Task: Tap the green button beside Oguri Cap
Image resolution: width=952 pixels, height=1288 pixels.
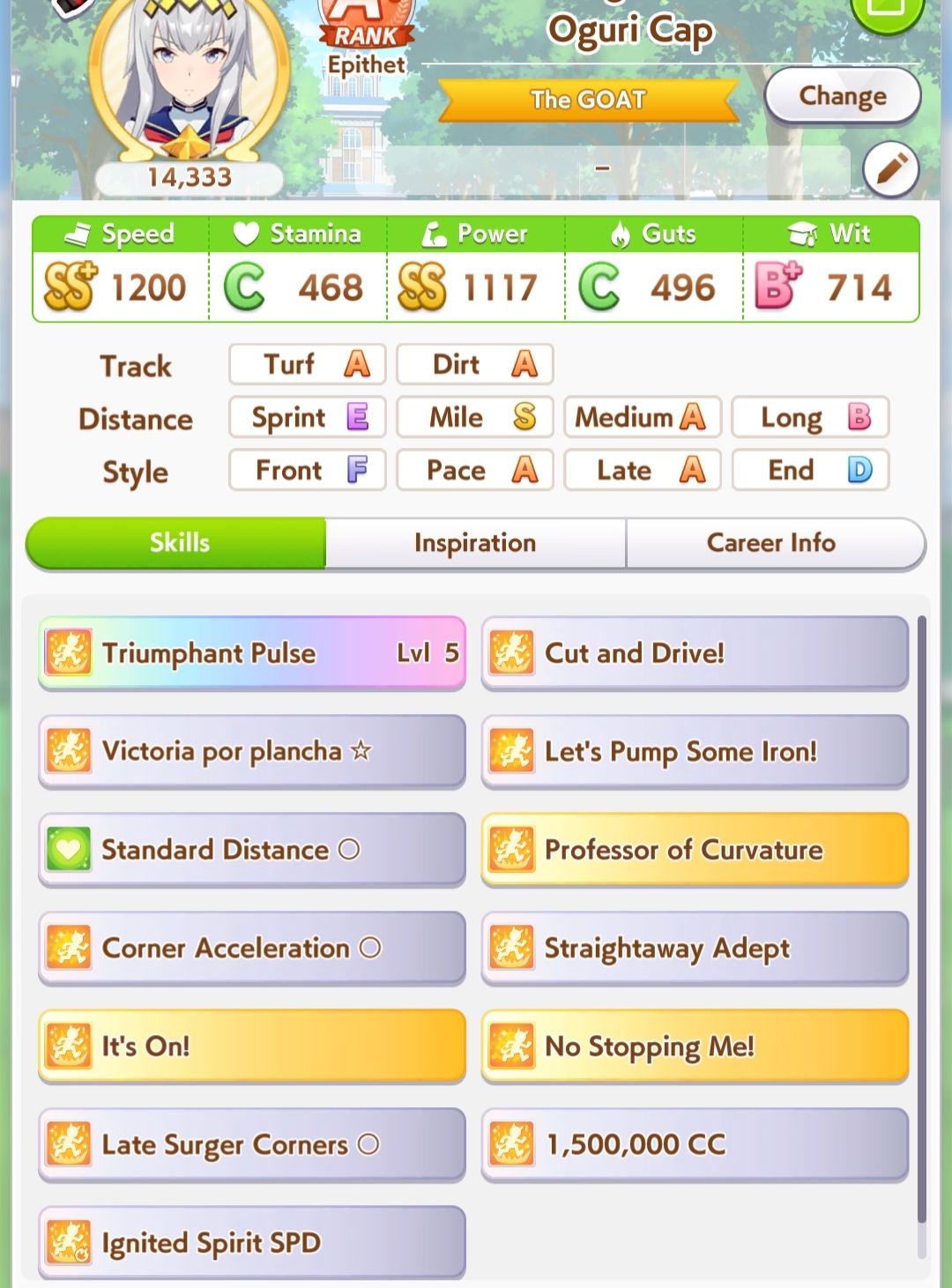Action: [886, 11]
